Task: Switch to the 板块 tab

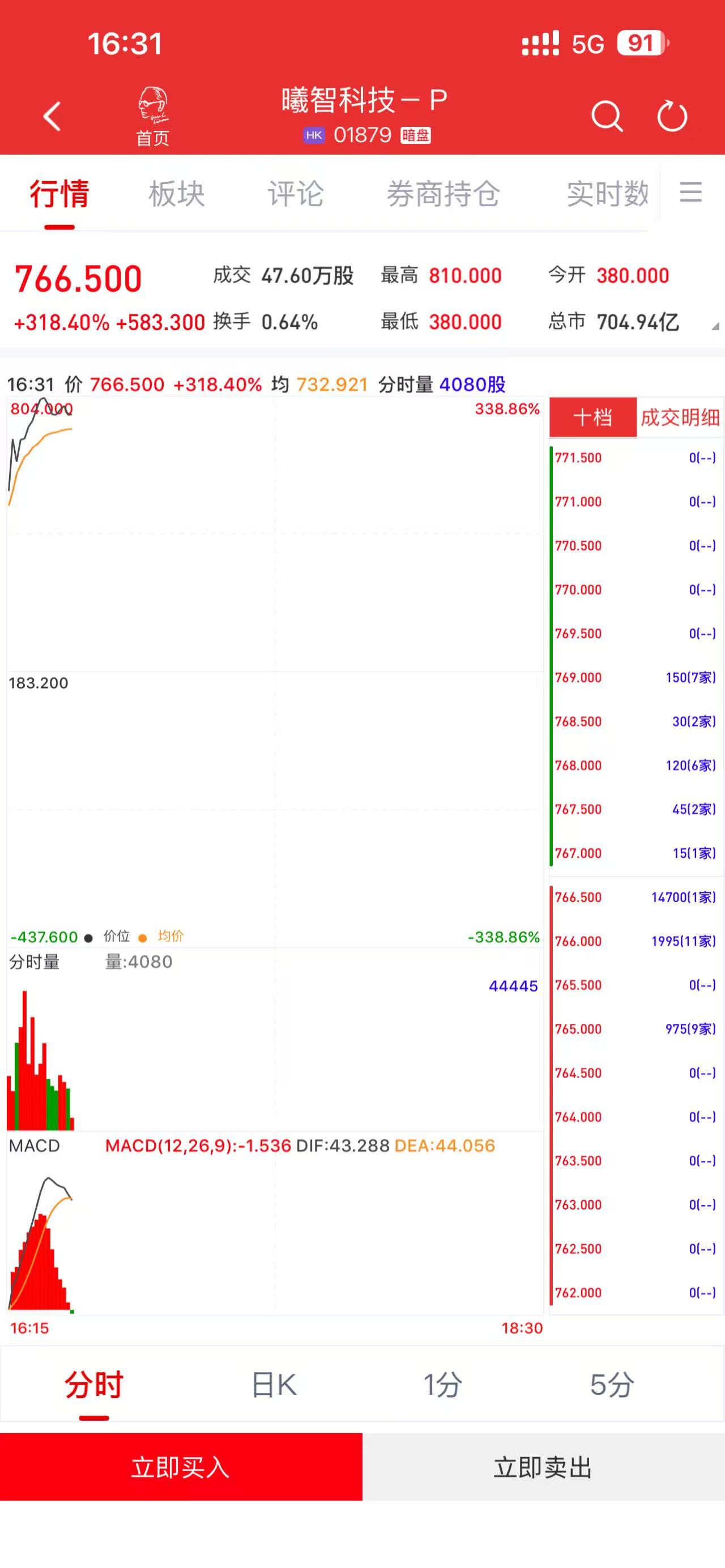Action: [177, 194]
